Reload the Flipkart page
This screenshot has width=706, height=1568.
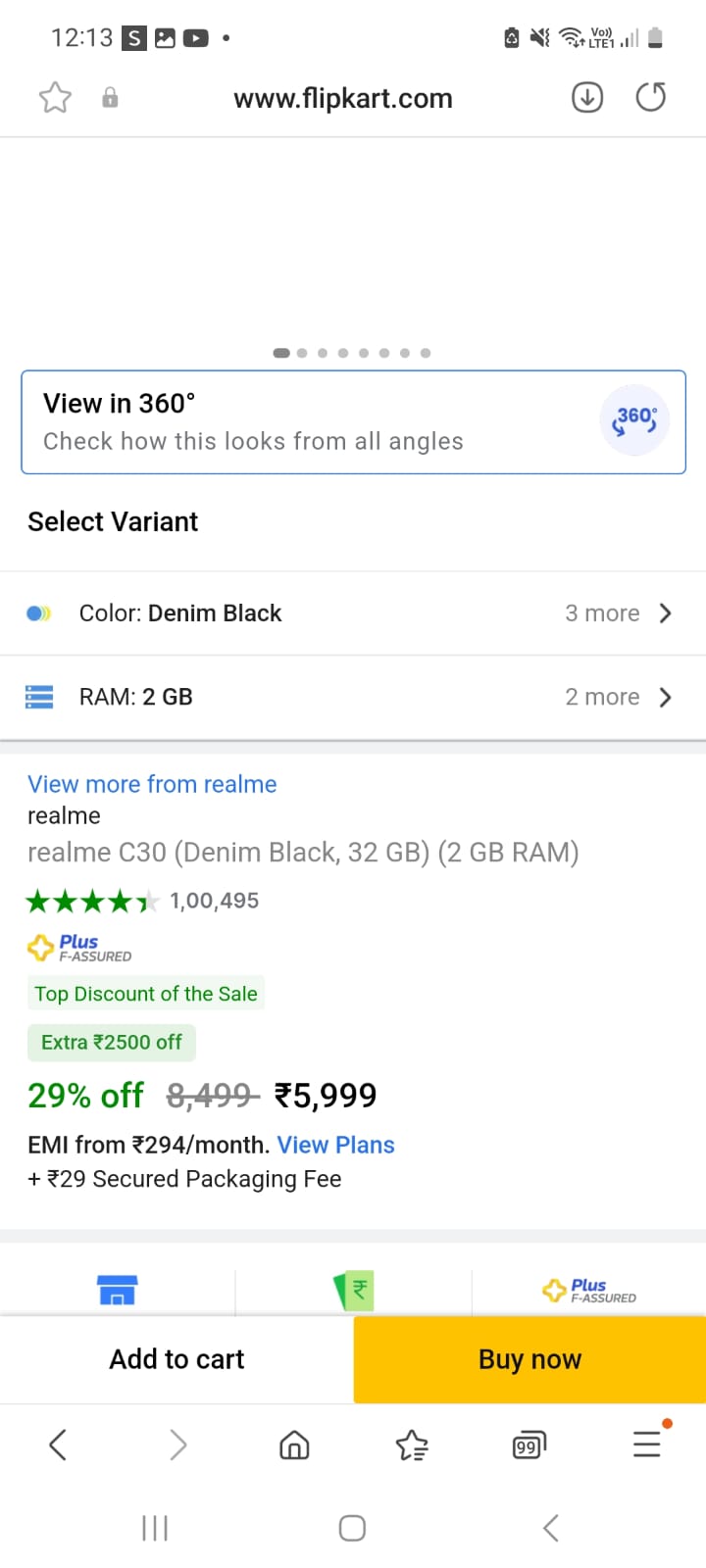coord(651,98)
